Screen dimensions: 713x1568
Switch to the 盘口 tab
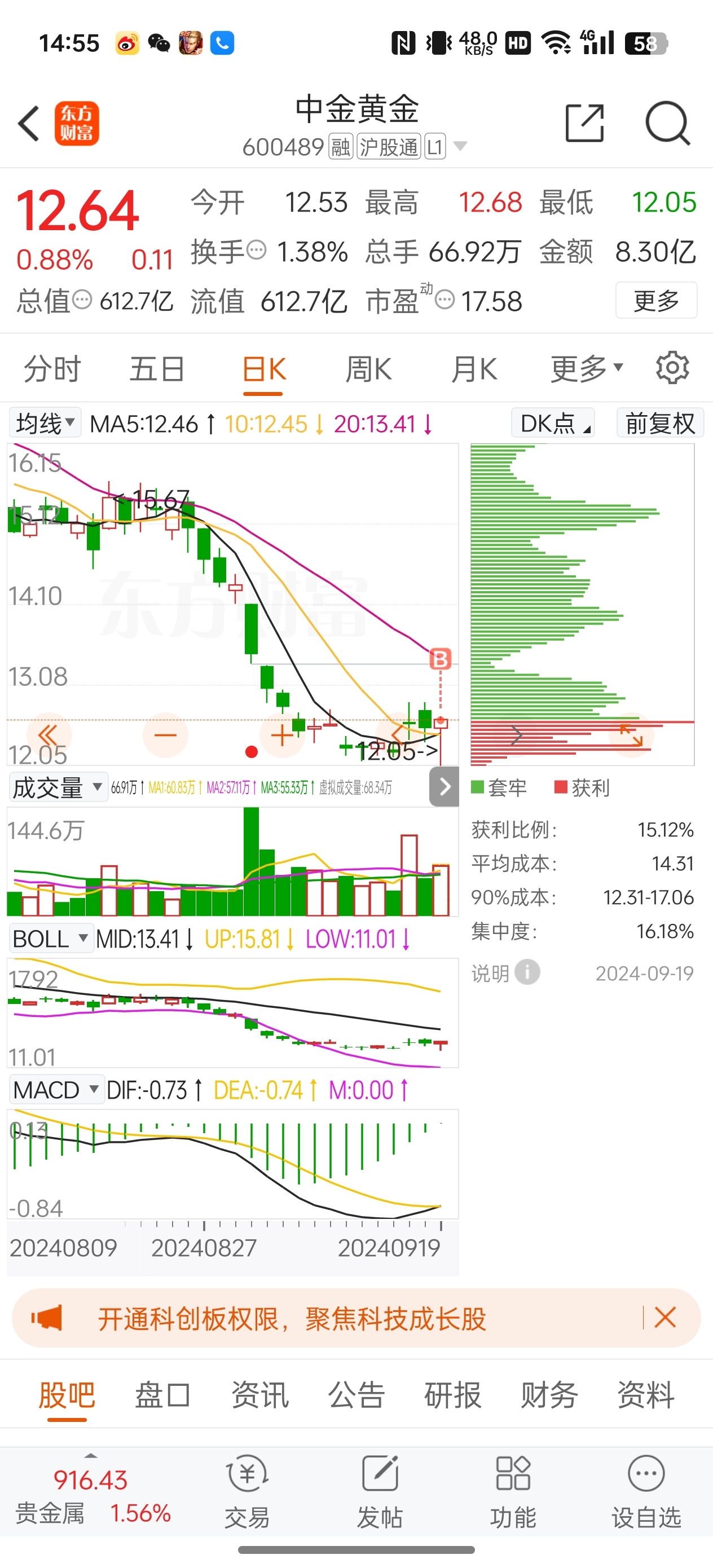point(162,1394)
